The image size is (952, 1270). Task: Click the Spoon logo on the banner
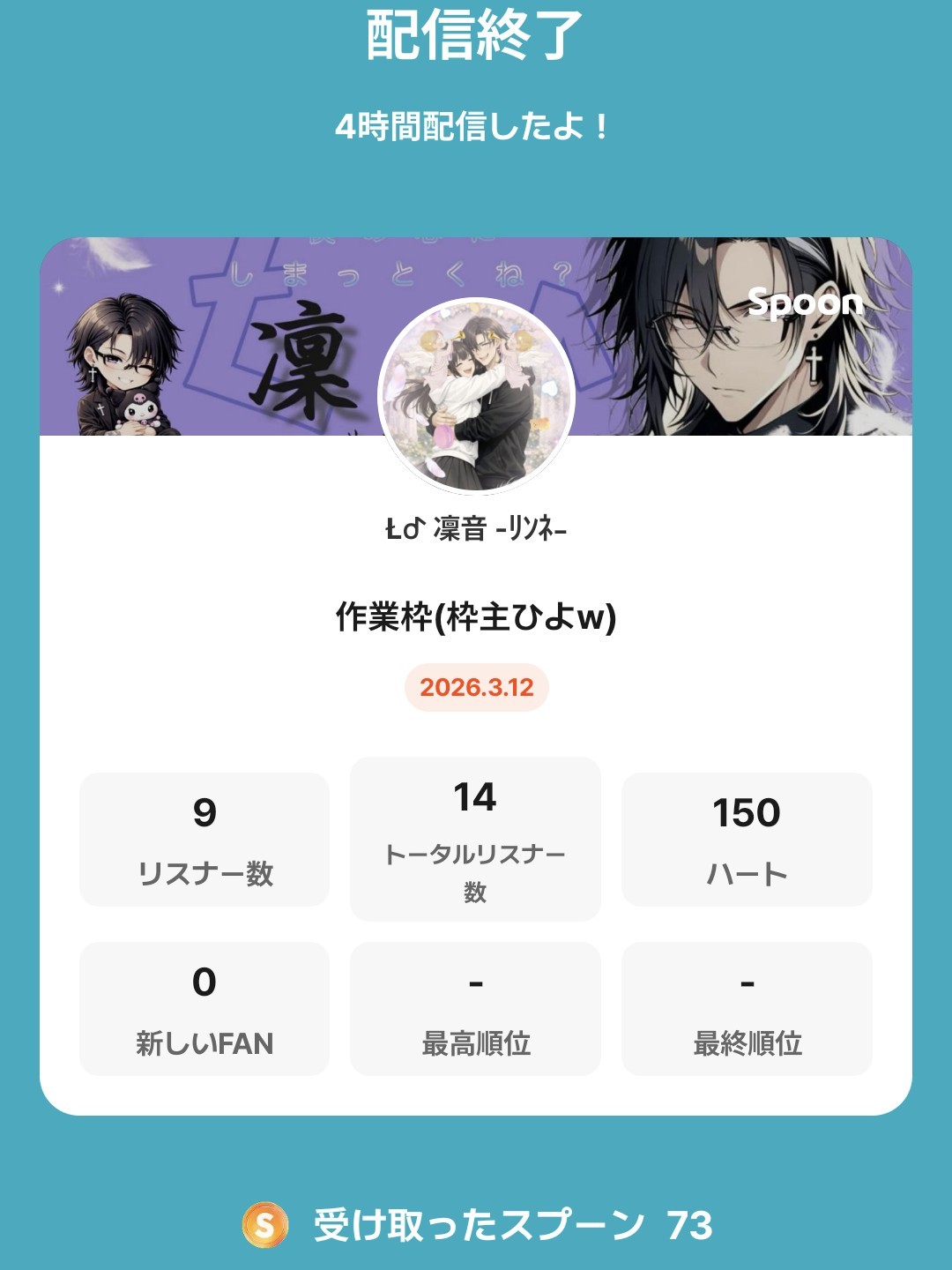805,303
